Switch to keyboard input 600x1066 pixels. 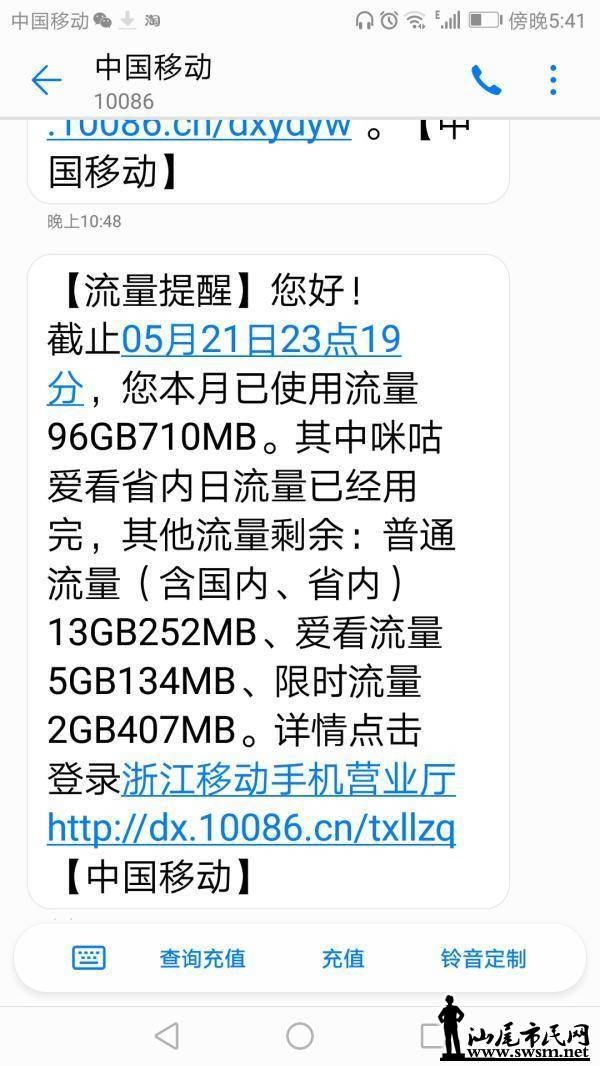point(88,957)
